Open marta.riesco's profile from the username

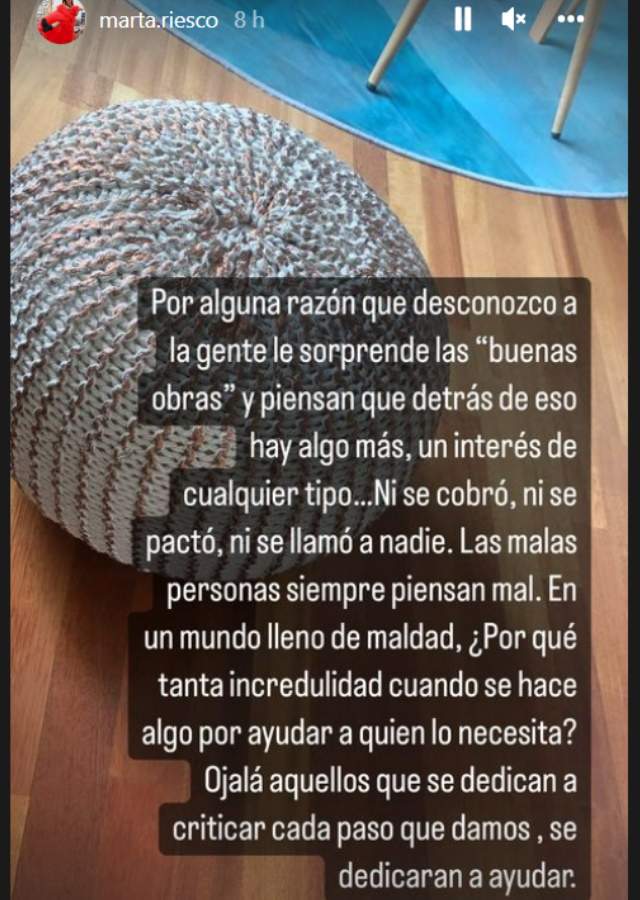pyautogui.click(x=159, y=20)
